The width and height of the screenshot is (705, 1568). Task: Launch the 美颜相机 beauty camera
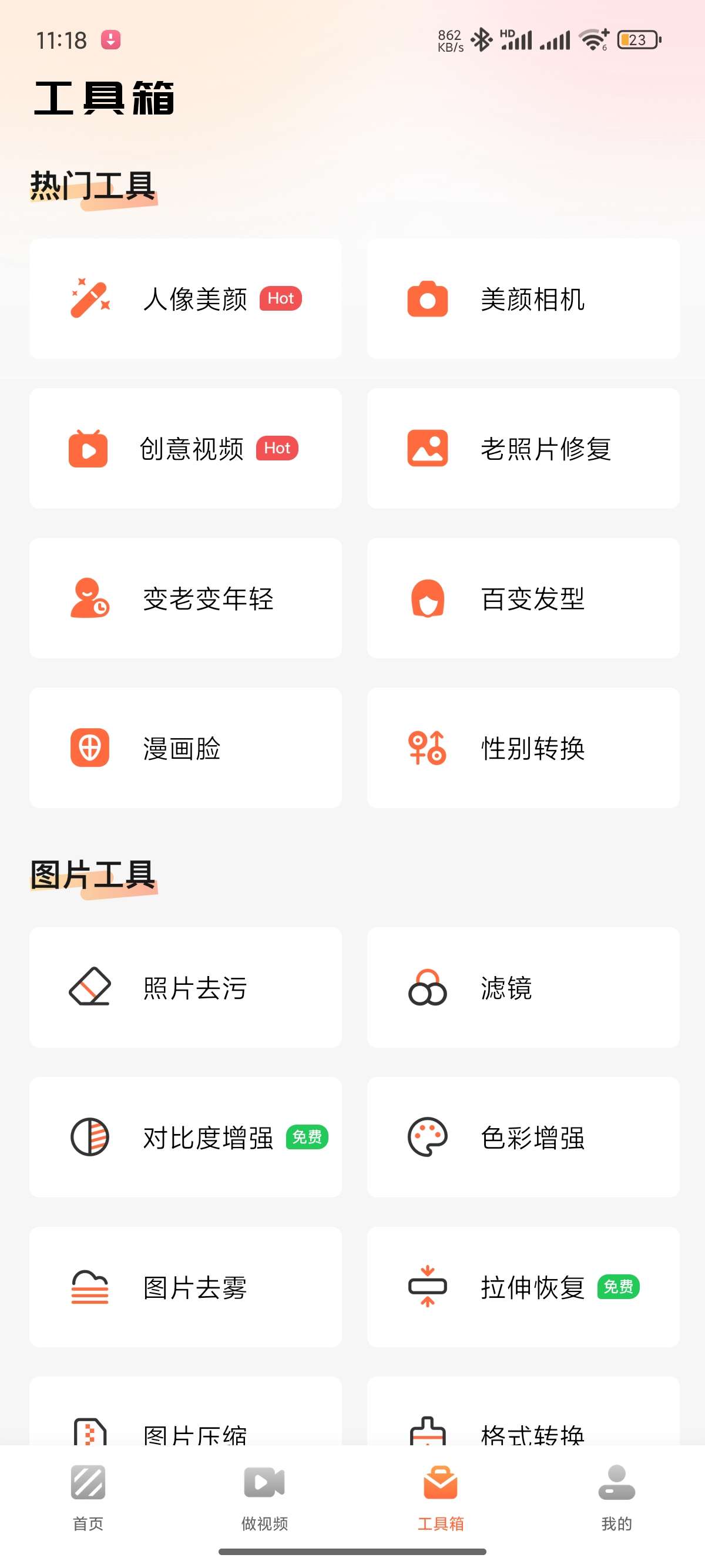(523, 299)
